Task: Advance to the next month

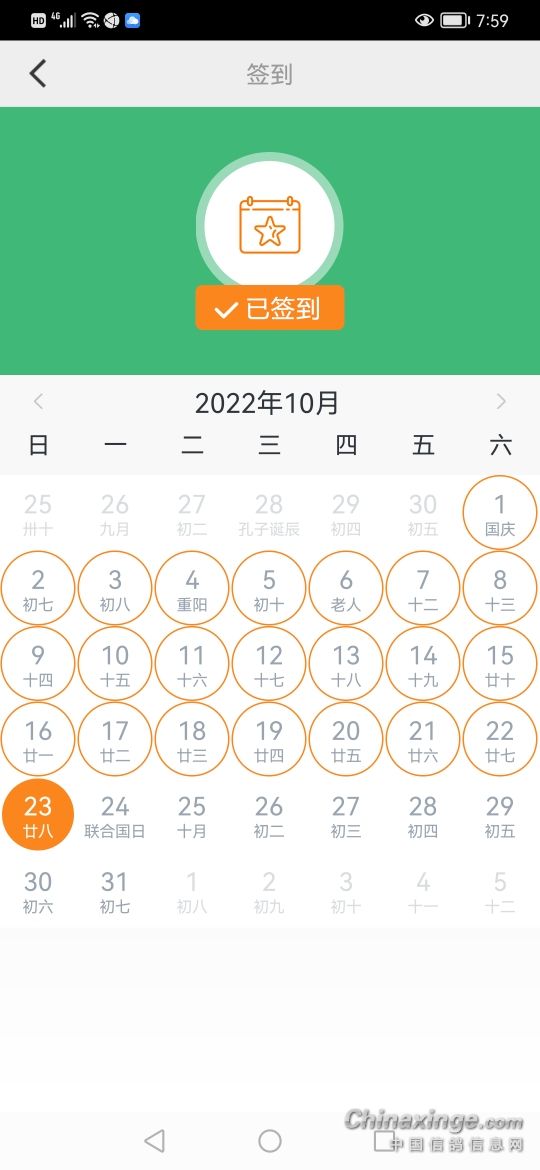Action: click(x=501, y=402)
